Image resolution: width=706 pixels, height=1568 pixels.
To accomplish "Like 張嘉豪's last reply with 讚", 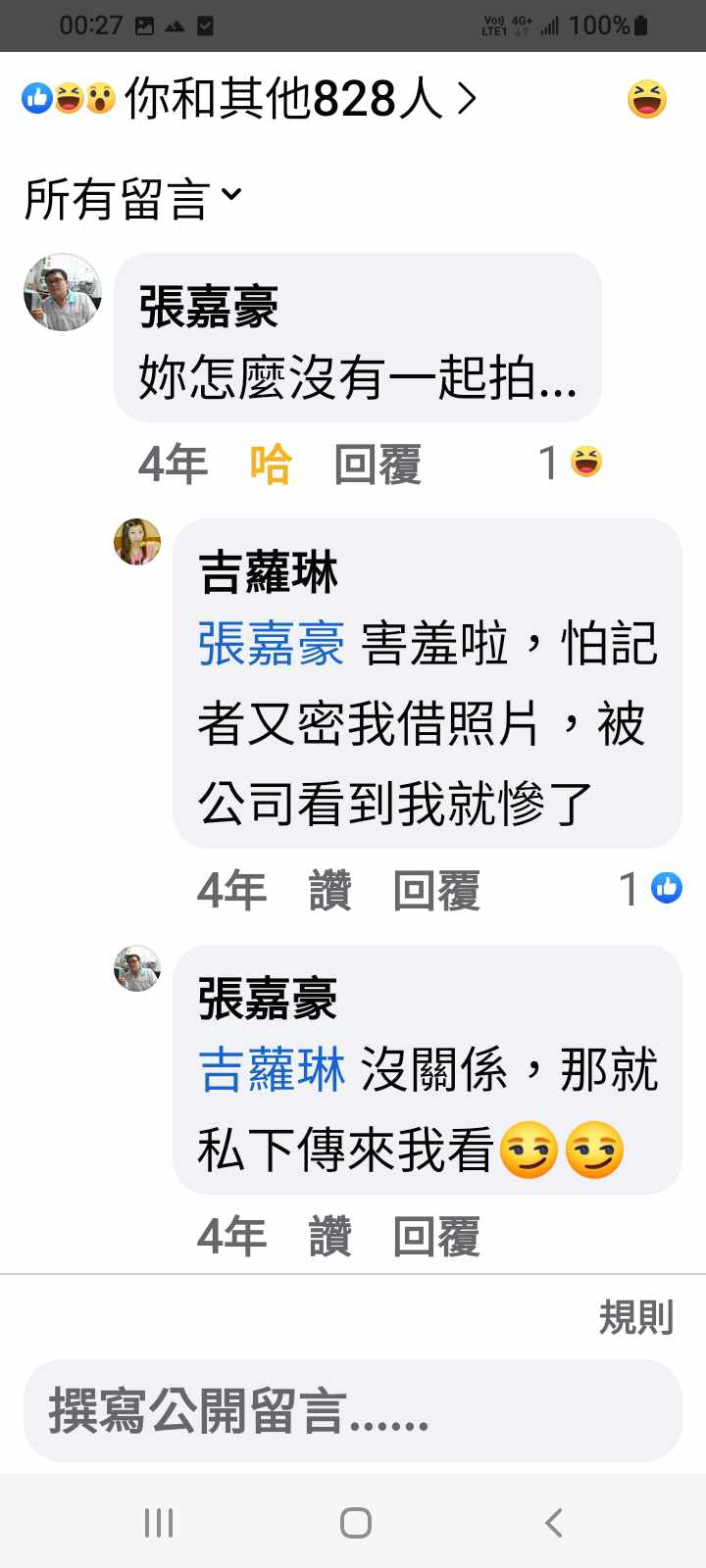I will 330,1236.
